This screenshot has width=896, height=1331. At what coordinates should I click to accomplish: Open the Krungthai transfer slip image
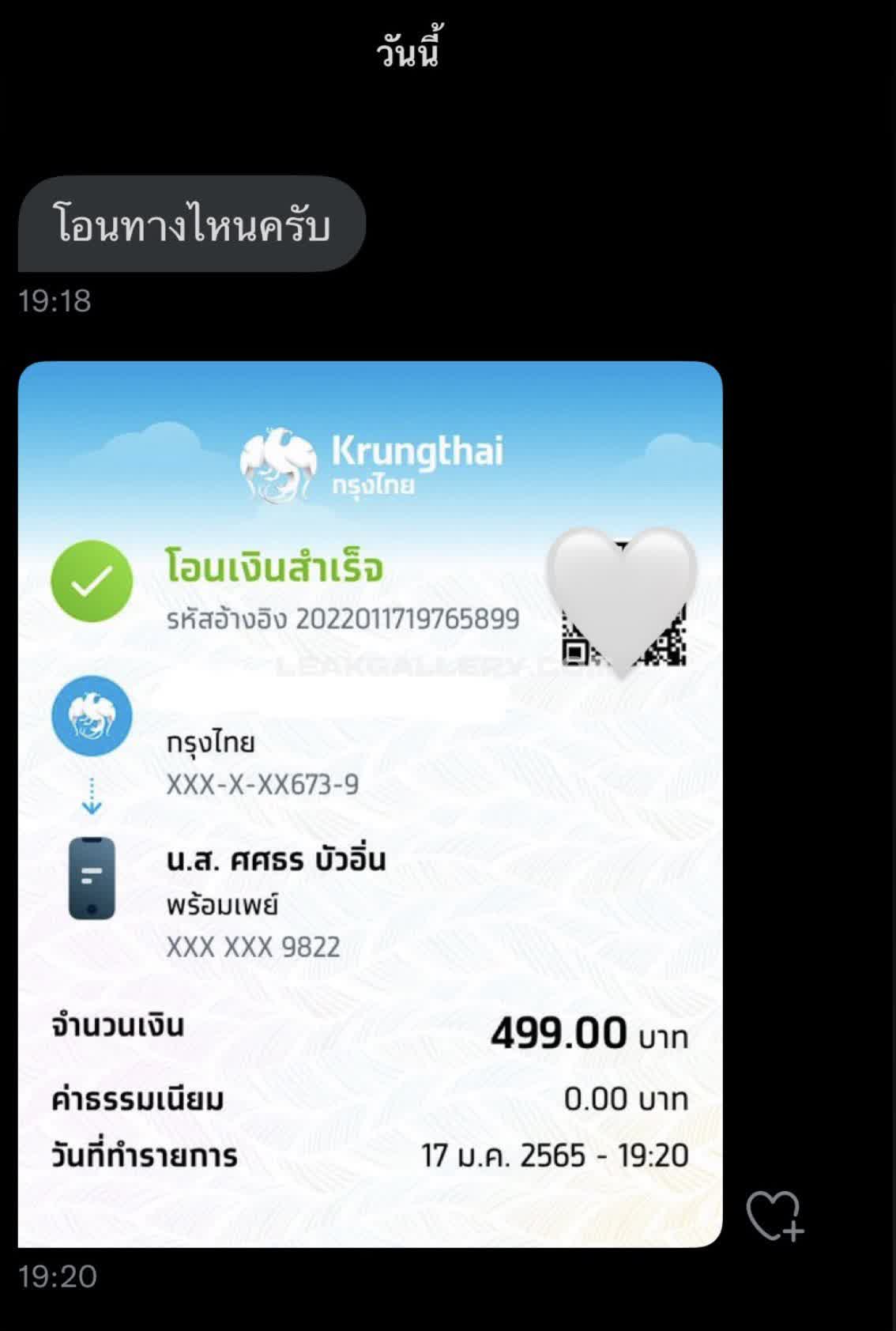[x=370, y=804]
